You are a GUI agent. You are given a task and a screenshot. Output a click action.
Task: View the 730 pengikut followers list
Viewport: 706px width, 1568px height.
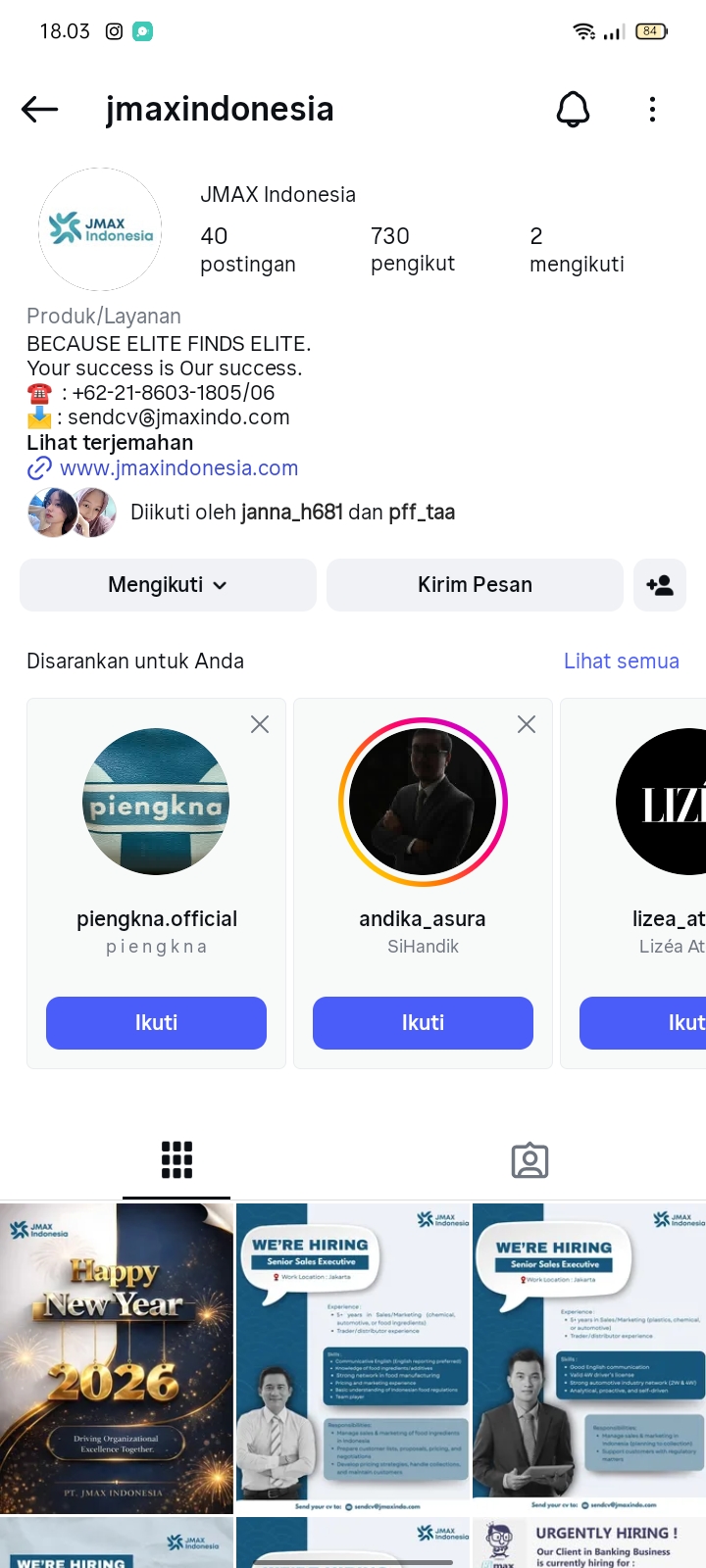click(412, 249)
